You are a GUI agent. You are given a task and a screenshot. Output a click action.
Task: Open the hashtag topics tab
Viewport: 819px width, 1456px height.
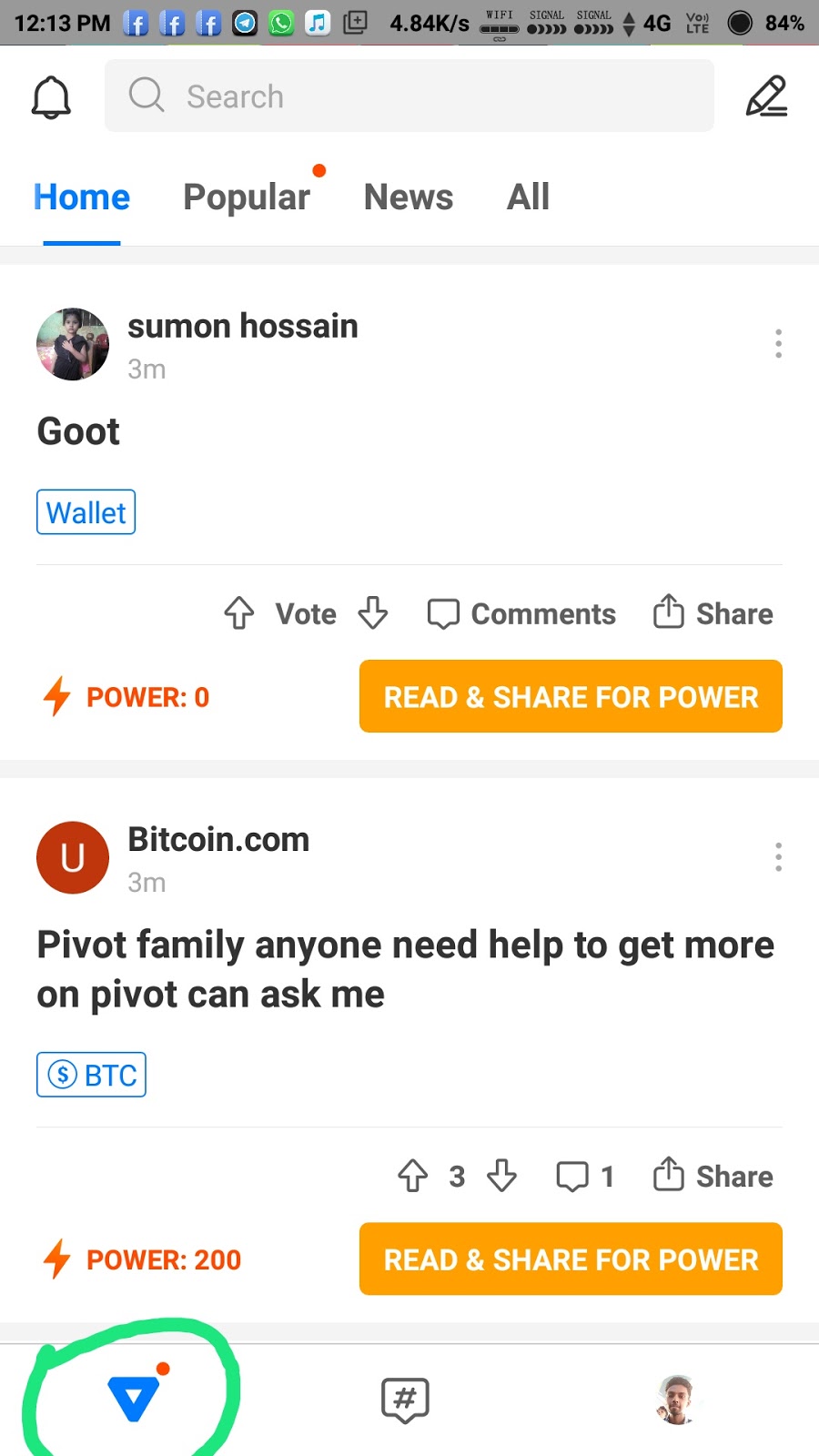click(405, 1400)
